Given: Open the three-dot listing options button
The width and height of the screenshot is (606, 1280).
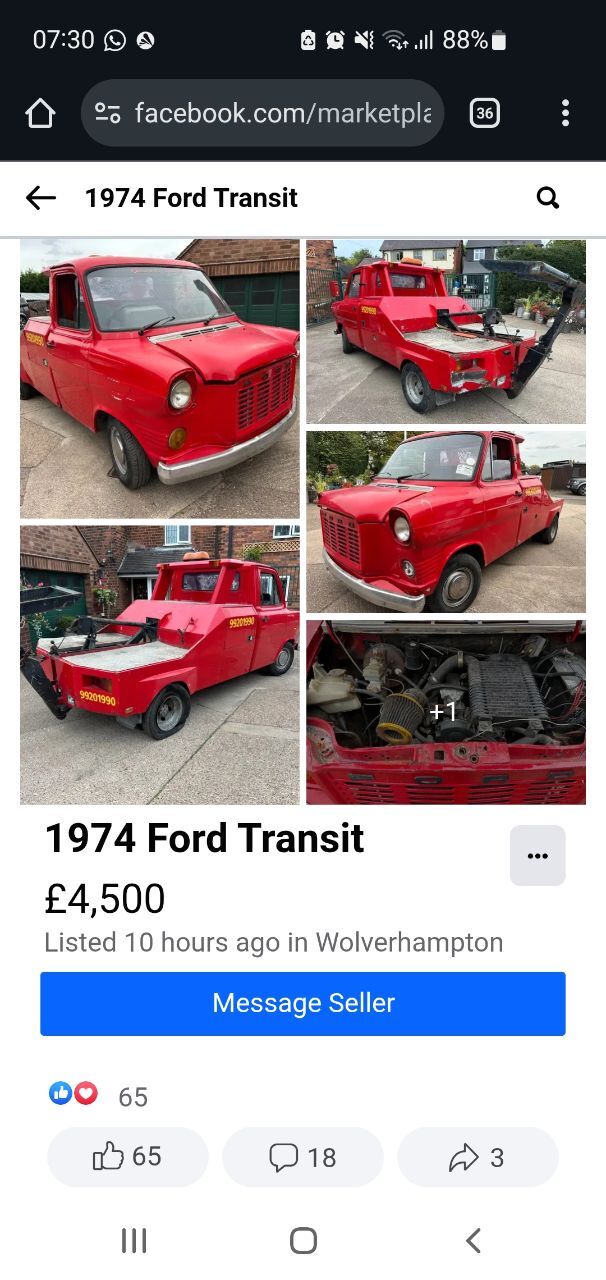Looking at the screenshot, I should click(537, 856).
